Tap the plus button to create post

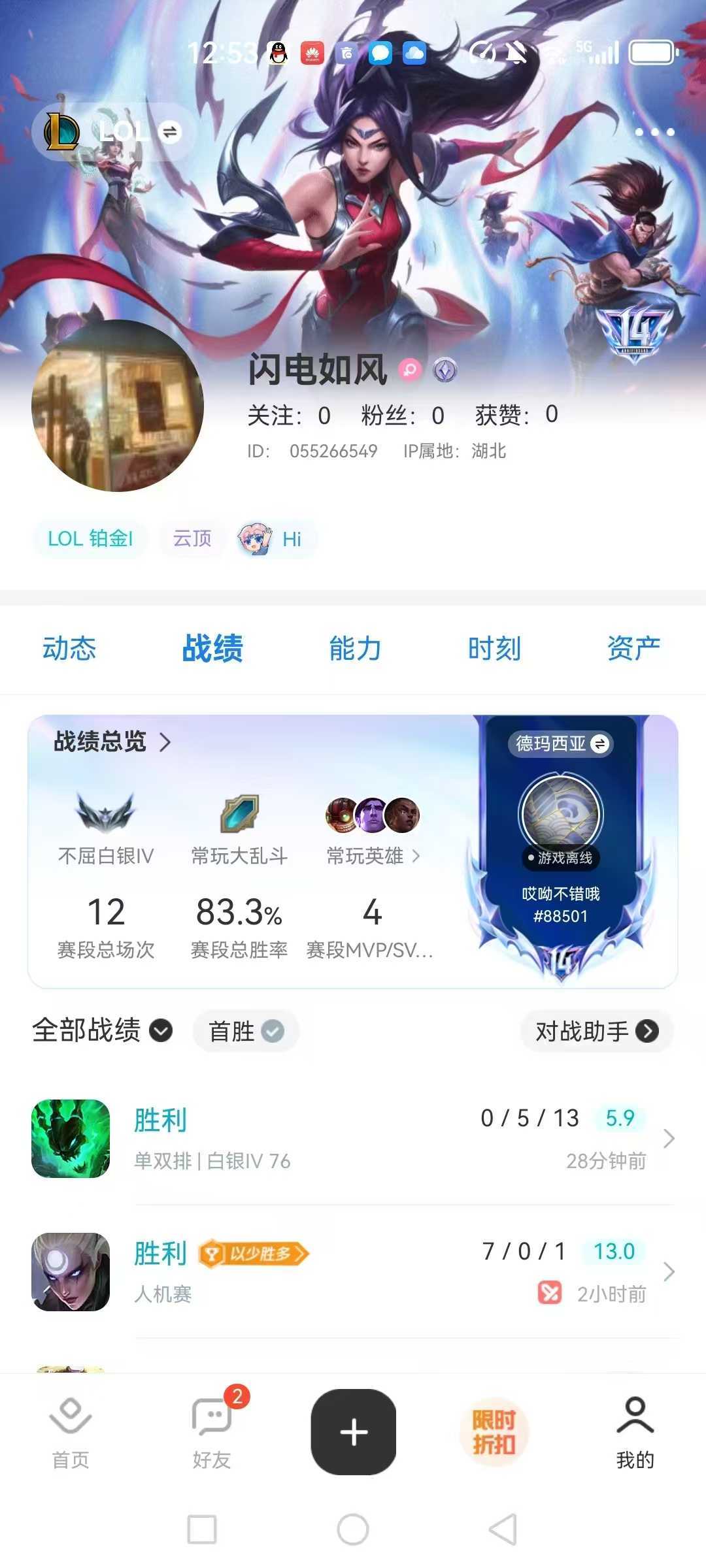pyautogui.click(x=354, y=1431)
